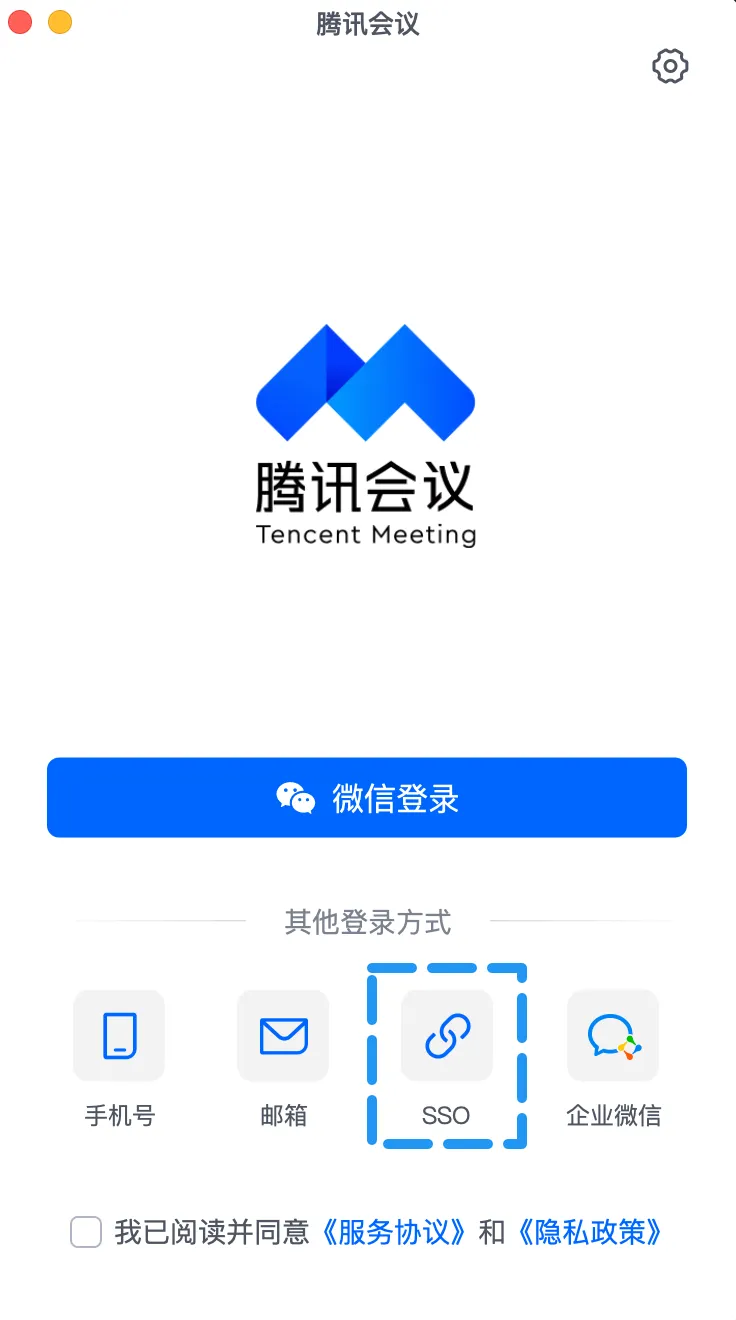Select 邮箱 email login option

point(283,1036)
